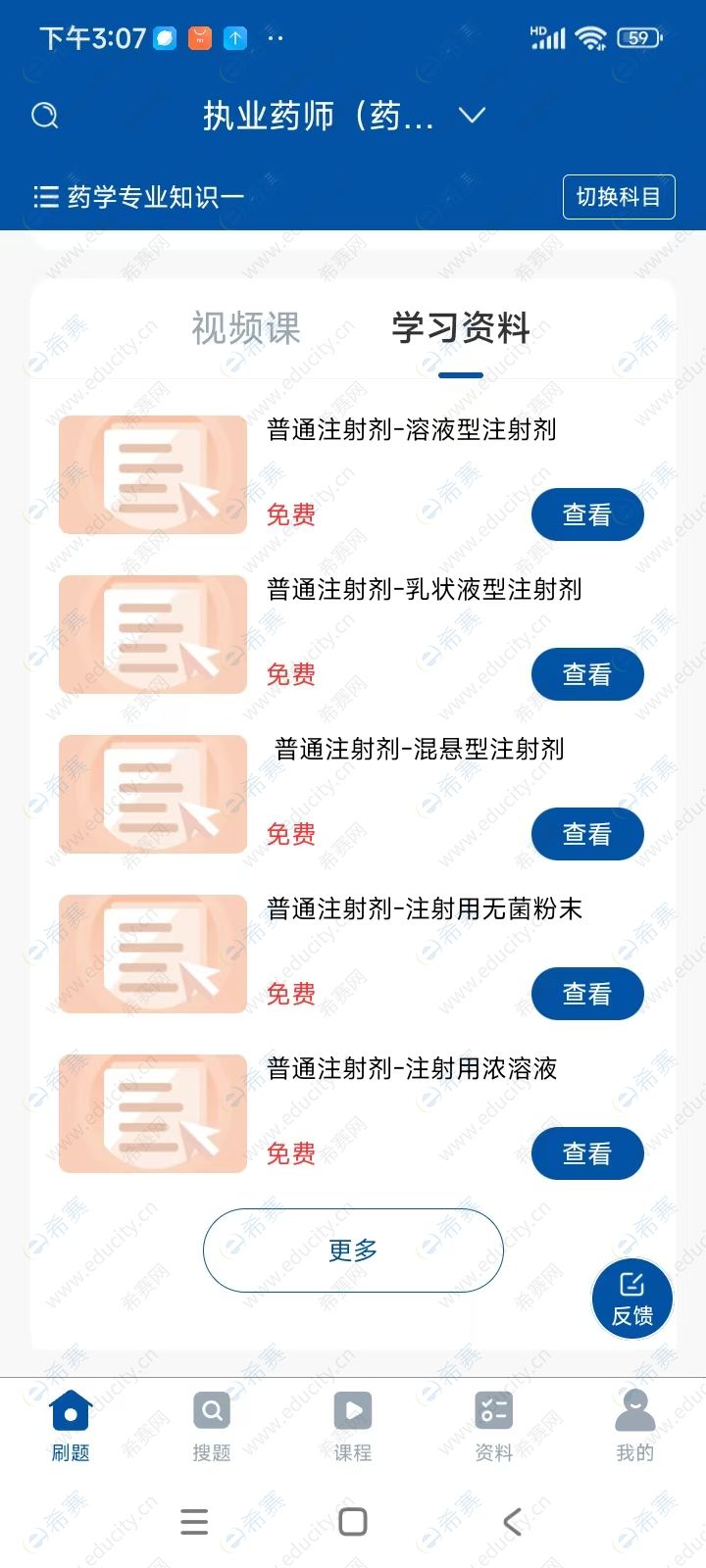Go to the 刷题 tab
Viewport: 706px width, 1568px height.
[x=71, y=1426]
